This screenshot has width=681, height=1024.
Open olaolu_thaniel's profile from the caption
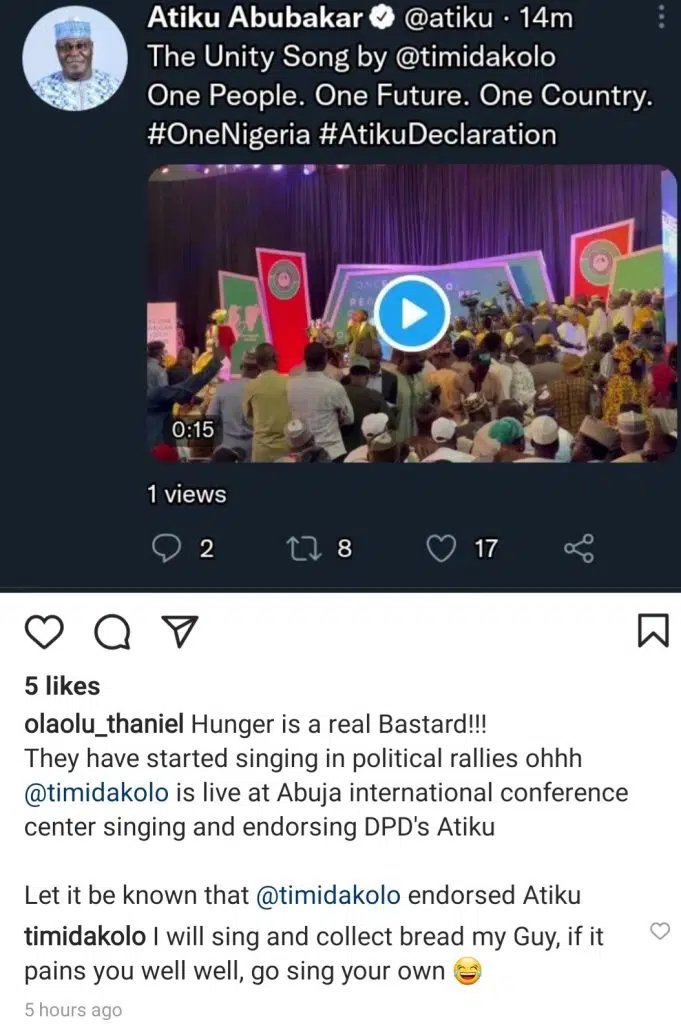[103, 723]
